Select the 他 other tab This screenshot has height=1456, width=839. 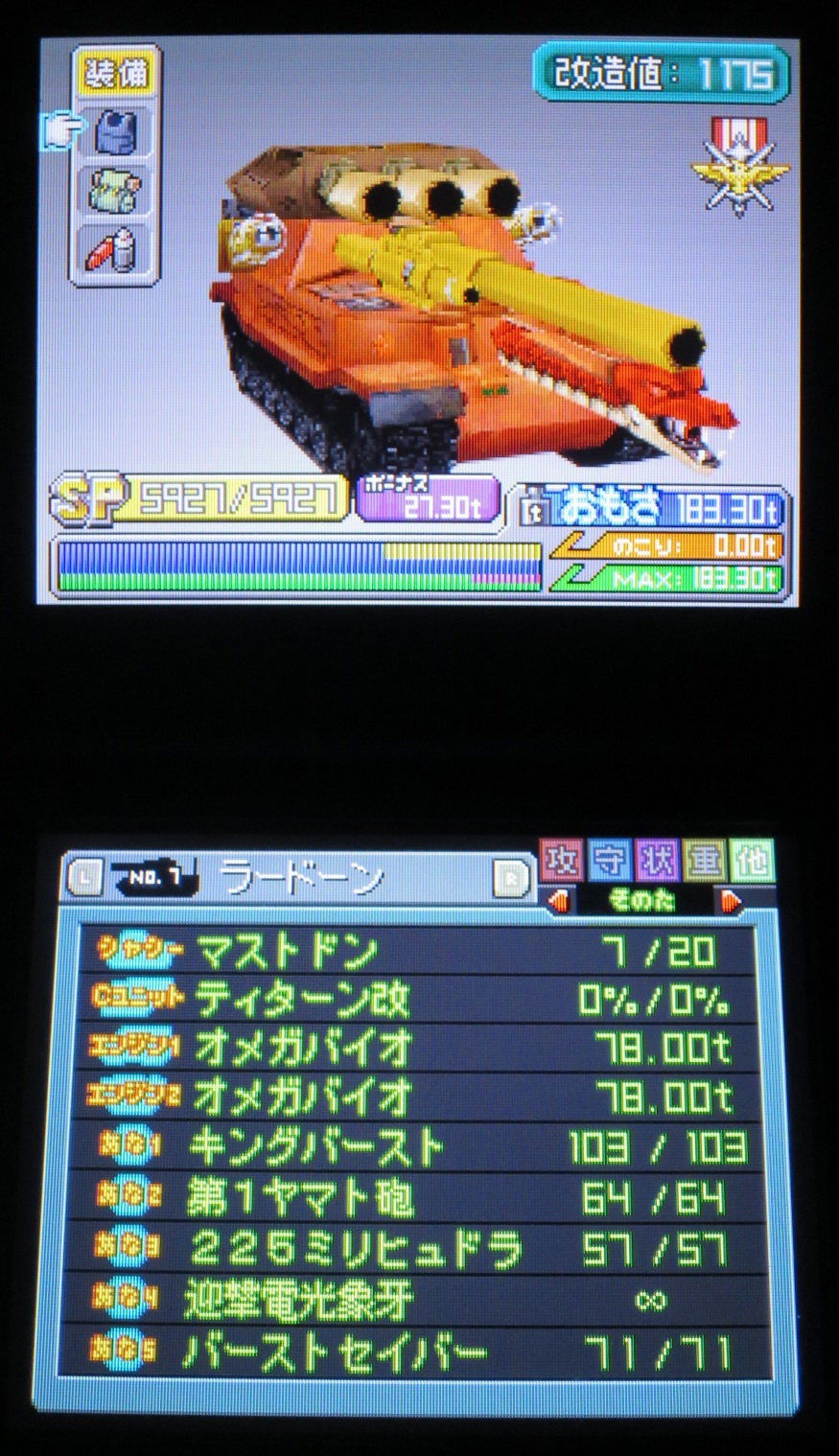(750, 862)
